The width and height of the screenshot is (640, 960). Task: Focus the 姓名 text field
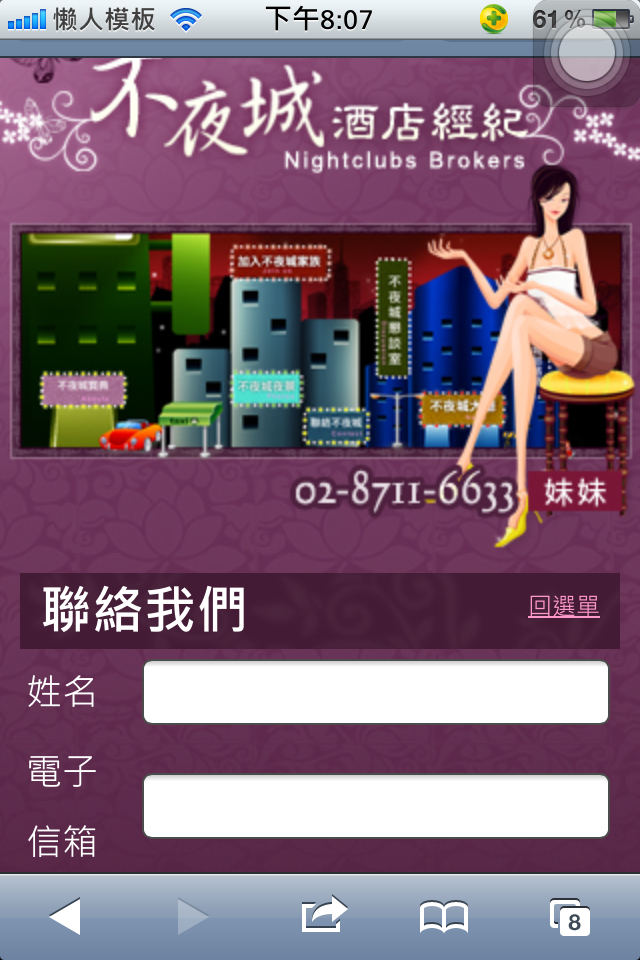[376, 692]
